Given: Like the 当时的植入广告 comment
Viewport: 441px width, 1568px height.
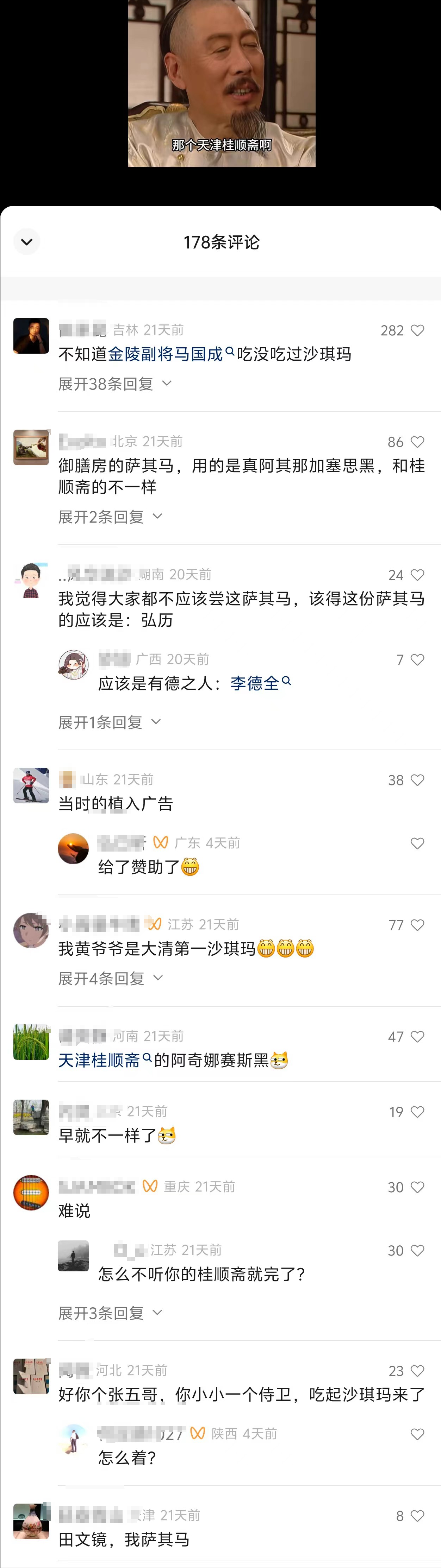Looking at the screenshot, I should [x=417, y=780].
